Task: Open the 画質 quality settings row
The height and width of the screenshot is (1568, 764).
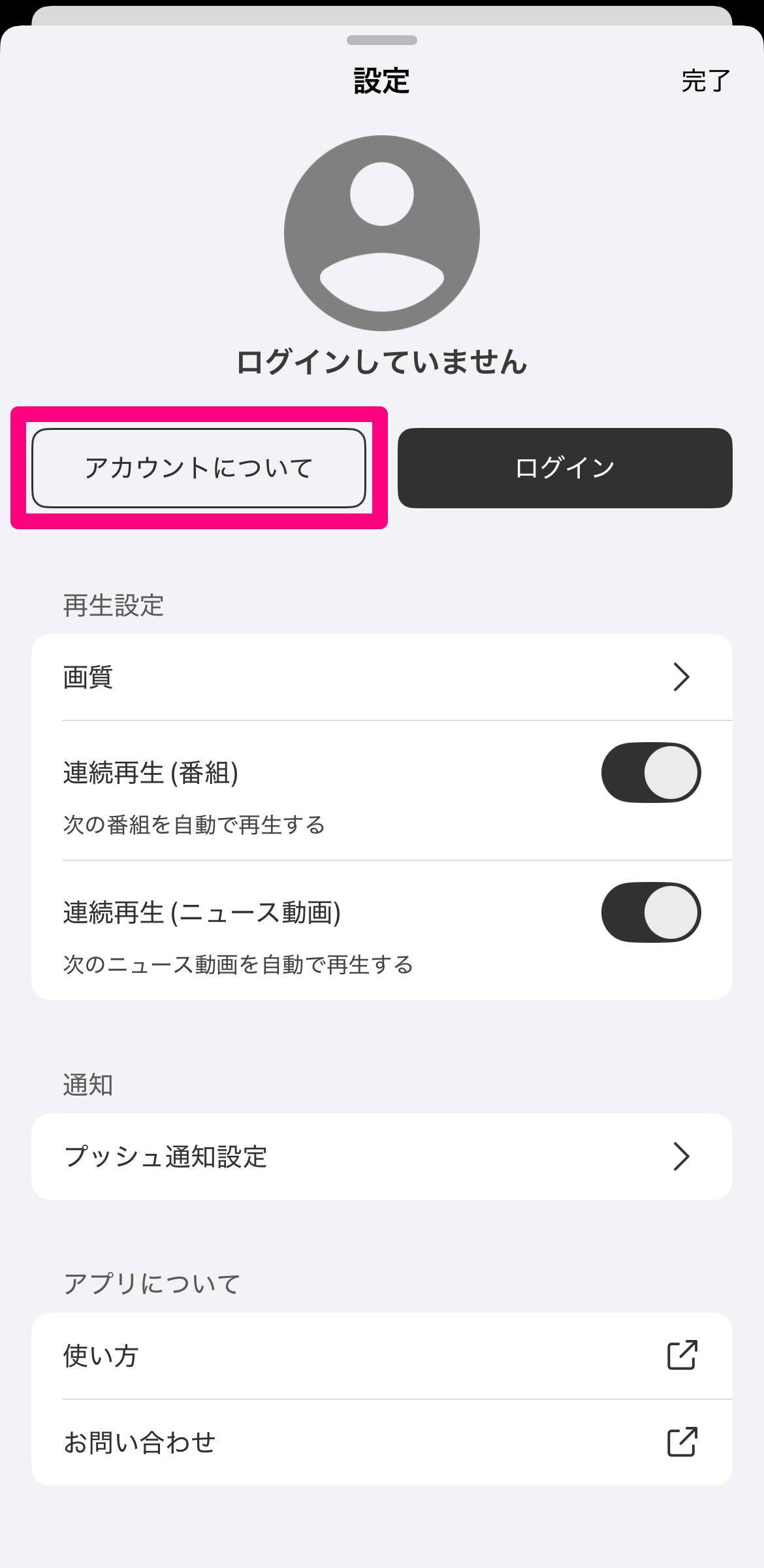Action: [261, 678]
